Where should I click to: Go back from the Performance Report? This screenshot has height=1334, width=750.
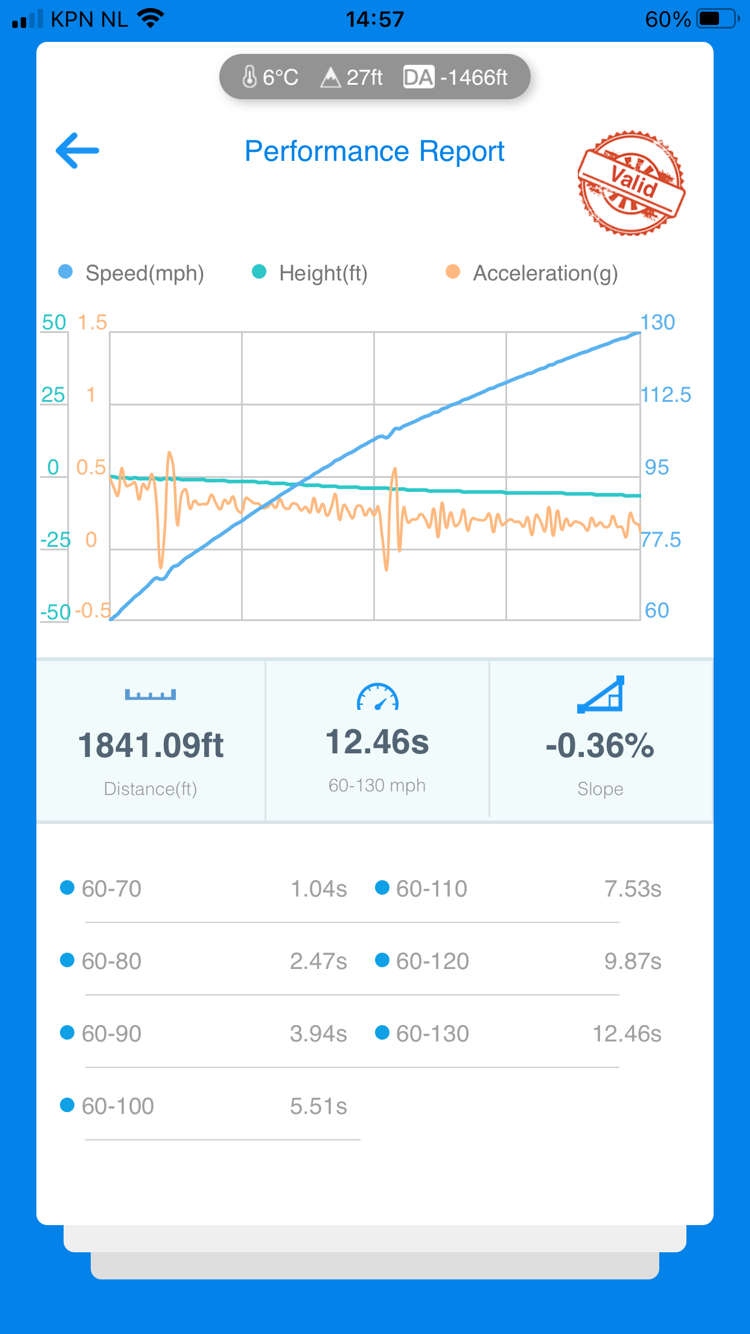point(77,151)
